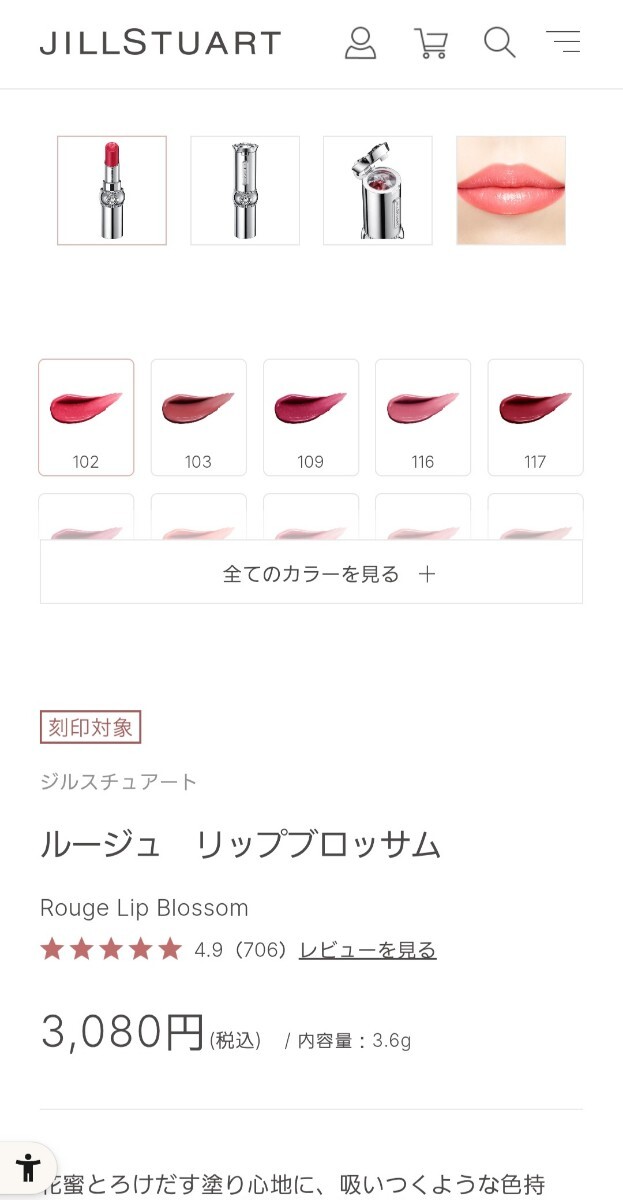Viewport: 623px width, 1200px height.
Task: Open the レビューを見る reviews link
Action: pos(367,950)
